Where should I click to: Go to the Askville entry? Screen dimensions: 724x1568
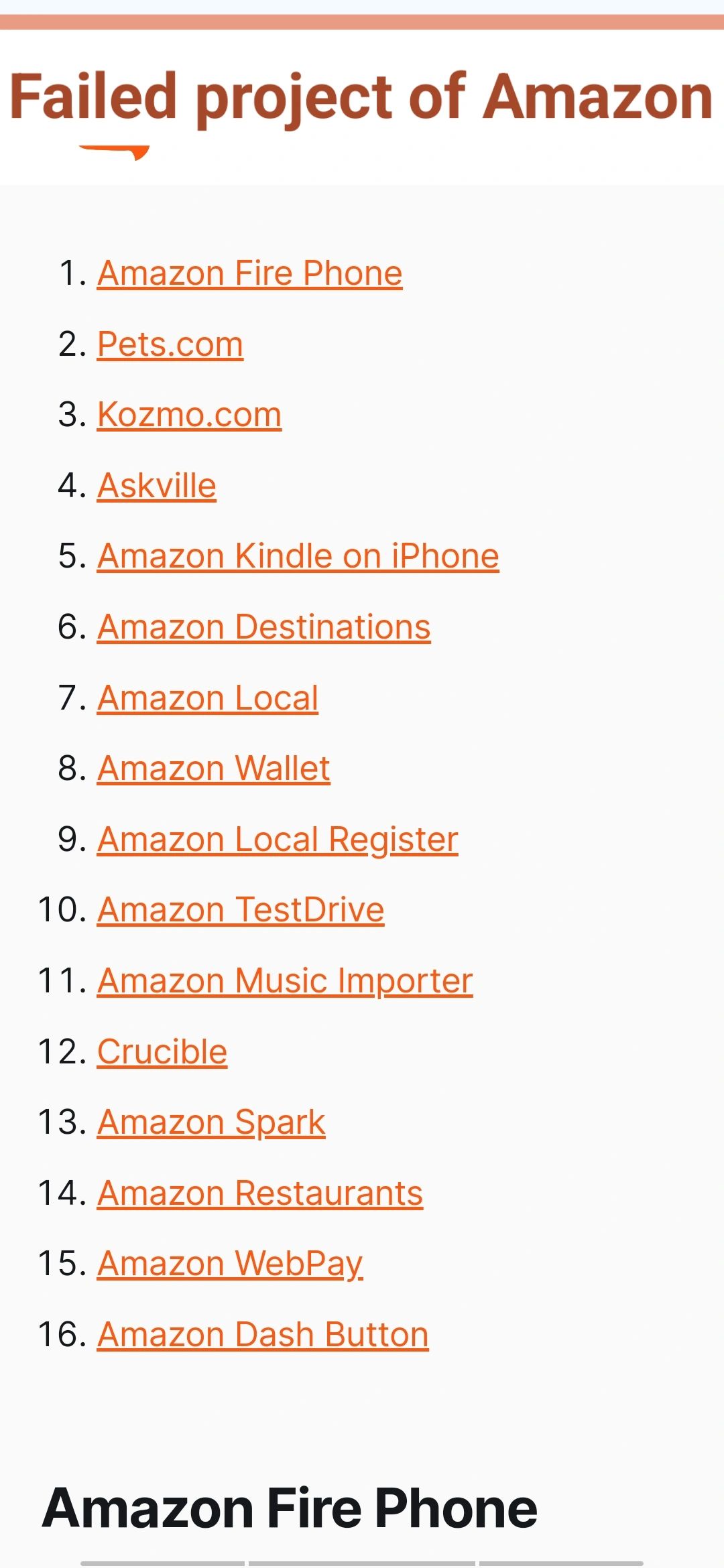pos(156,486)
